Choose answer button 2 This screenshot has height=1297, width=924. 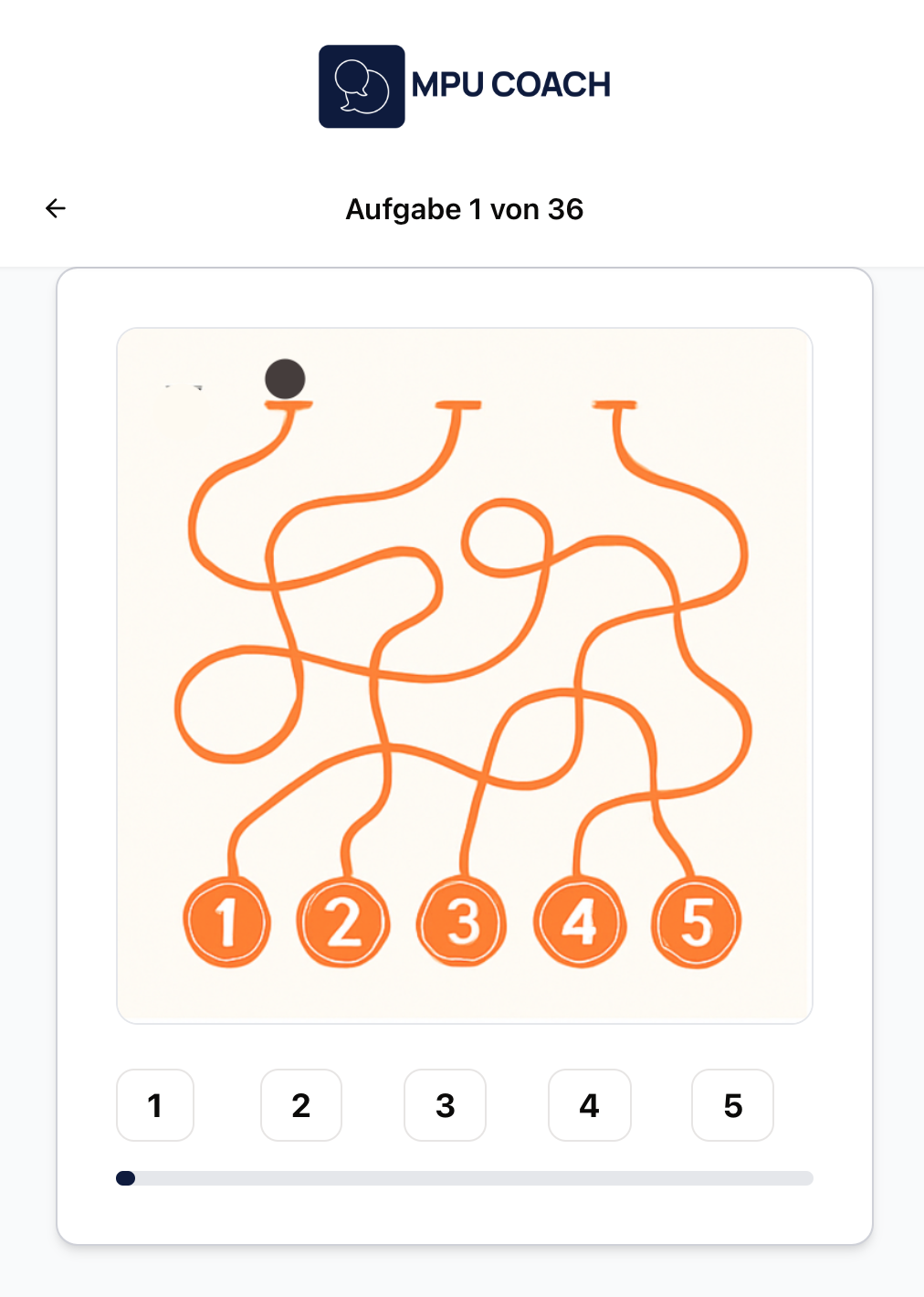[300, 1105]
